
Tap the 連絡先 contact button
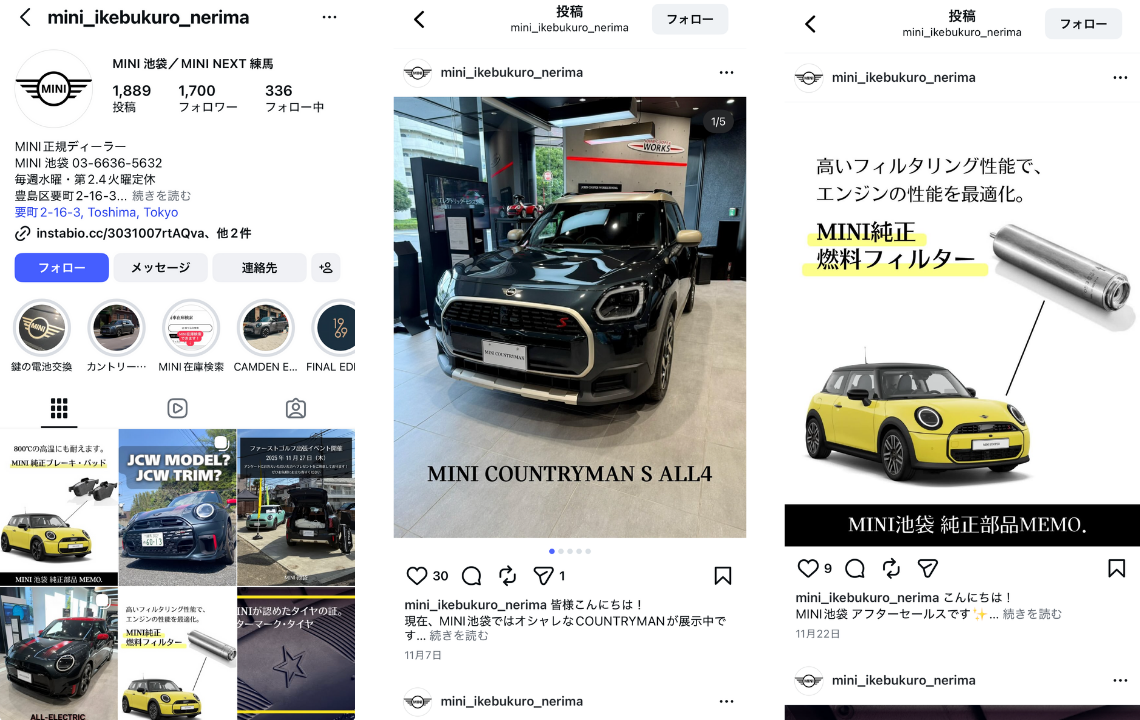pyautogui.click(x=259, y=268)
